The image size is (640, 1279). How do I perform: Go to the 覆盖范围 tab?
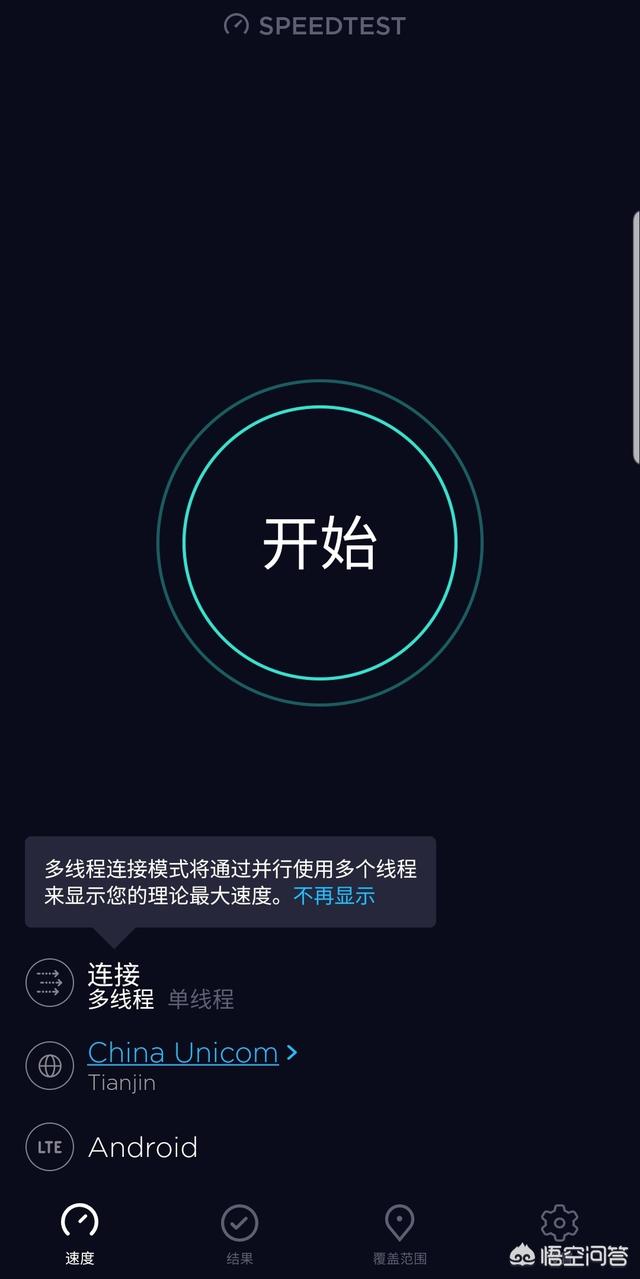pos(399,1233)
